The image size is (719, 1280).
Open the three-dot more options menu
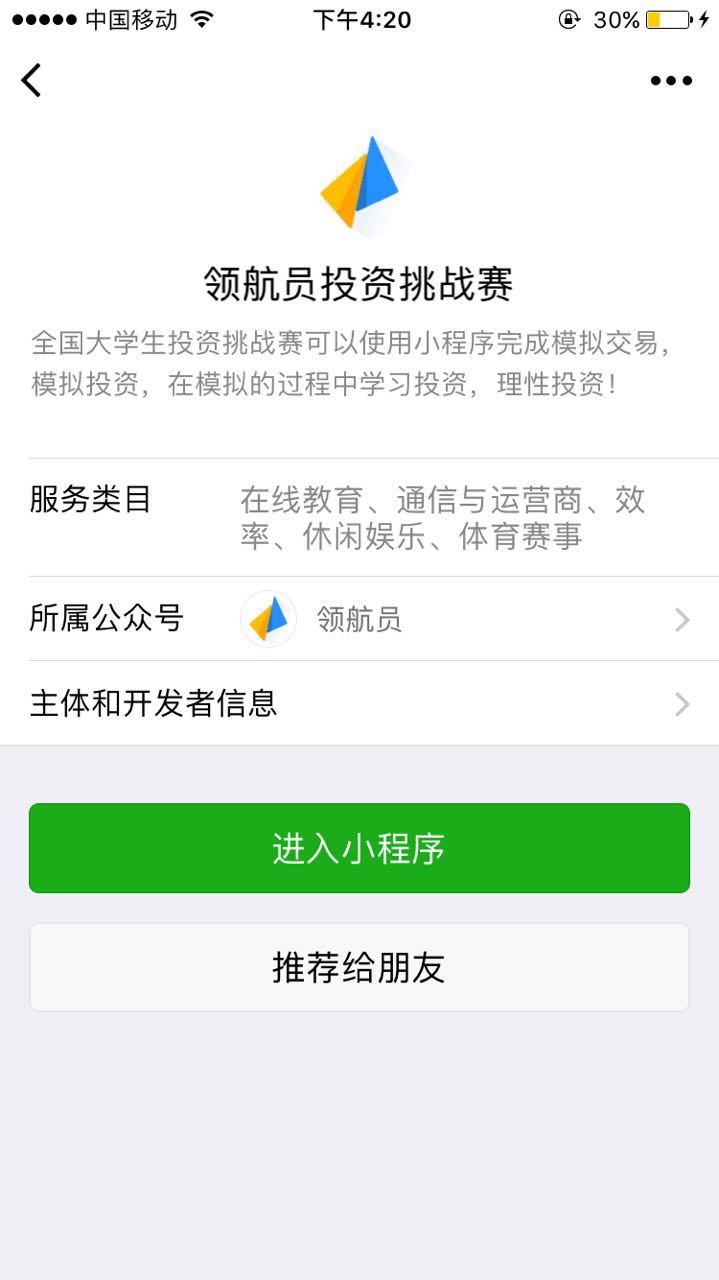pos(671,81)
